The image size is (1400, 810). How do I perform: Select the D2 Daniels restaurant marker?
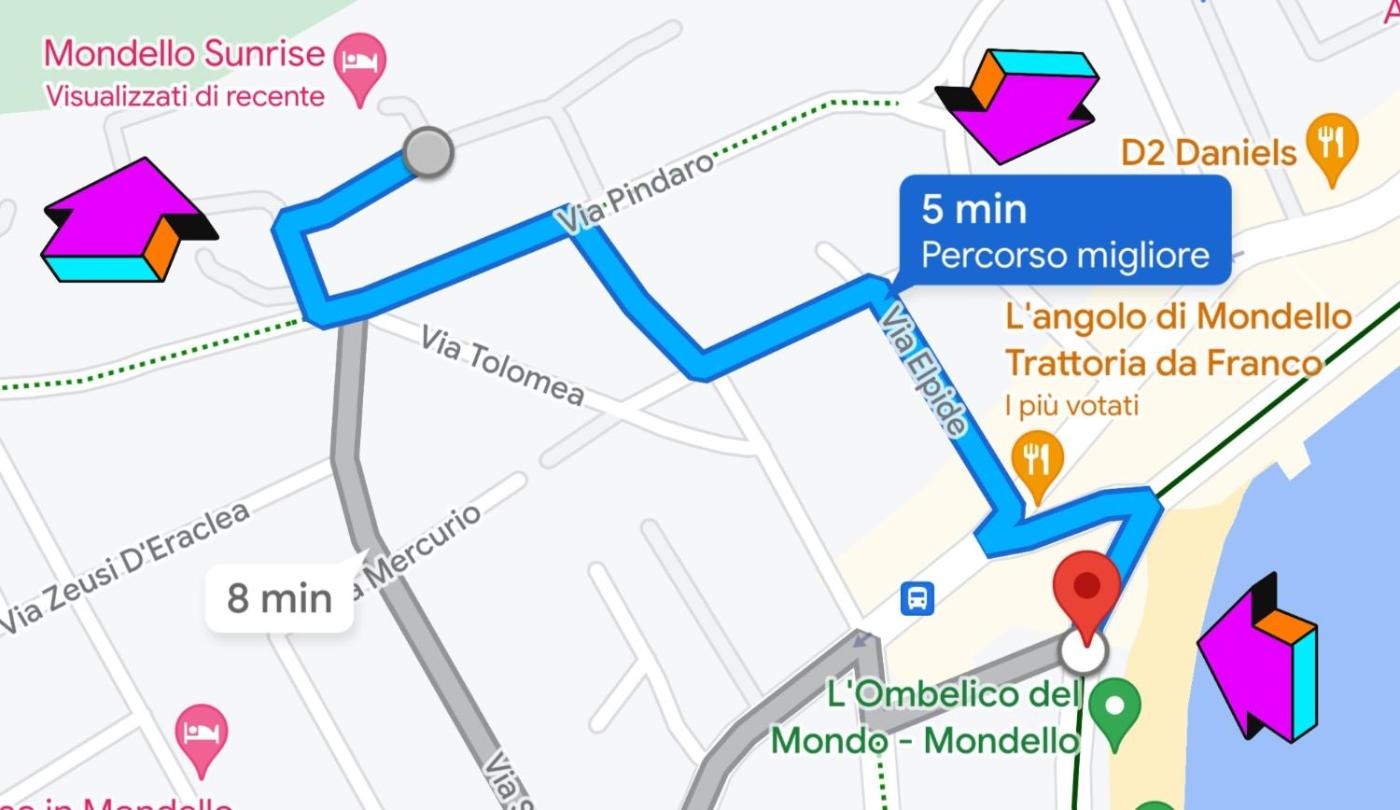tap(1331, 146)
